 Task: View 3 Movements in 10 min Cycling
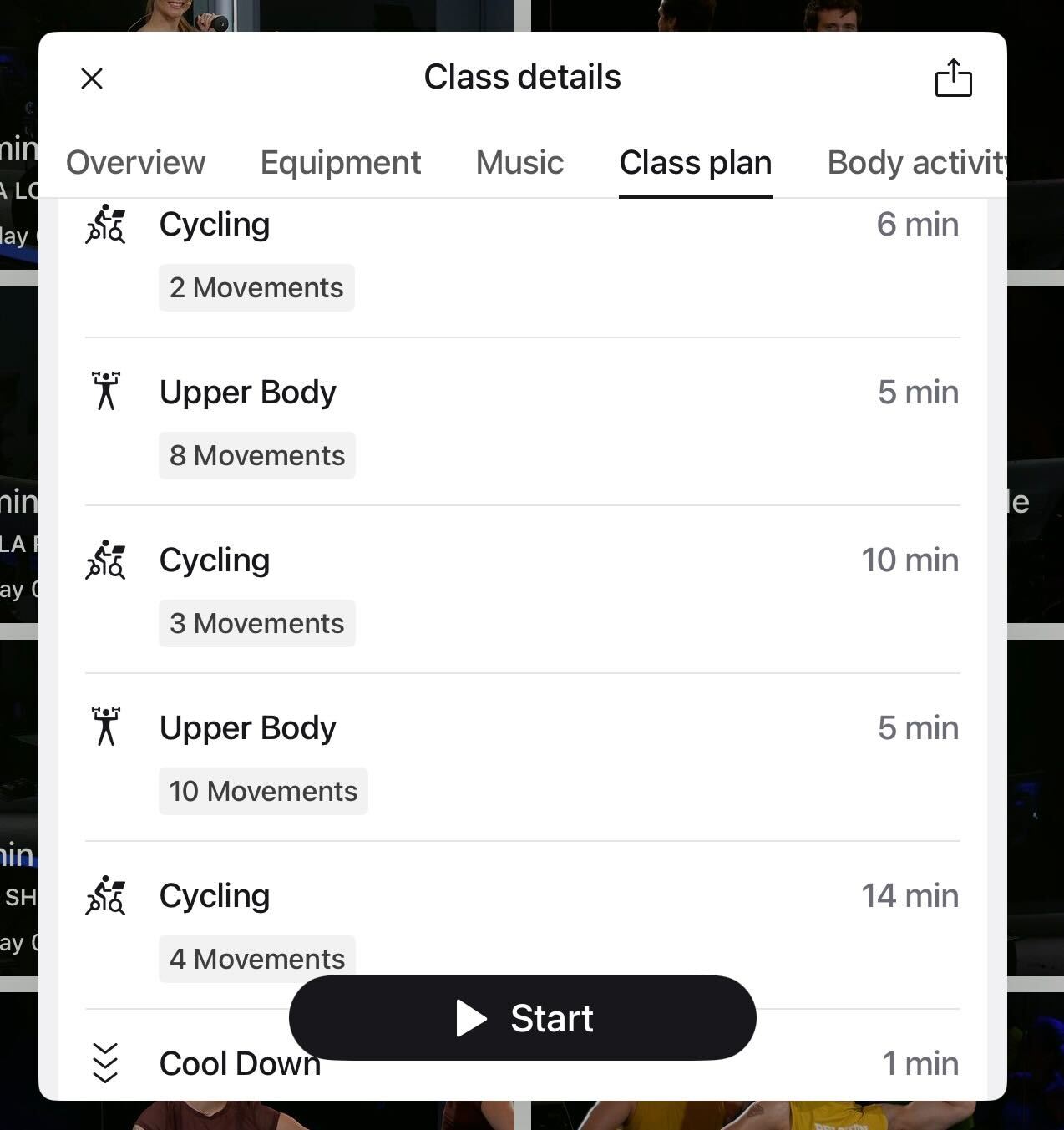pyautogui.click(x=256, y=624)
